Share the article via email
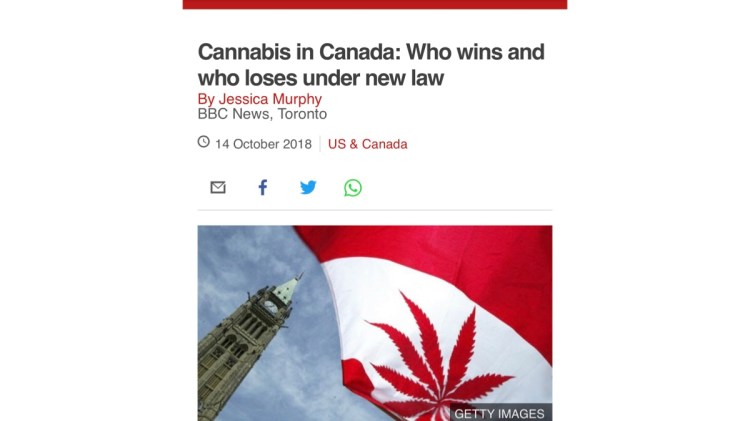The width and height of the screenshot is (750, 421). (x=218, y=187)
